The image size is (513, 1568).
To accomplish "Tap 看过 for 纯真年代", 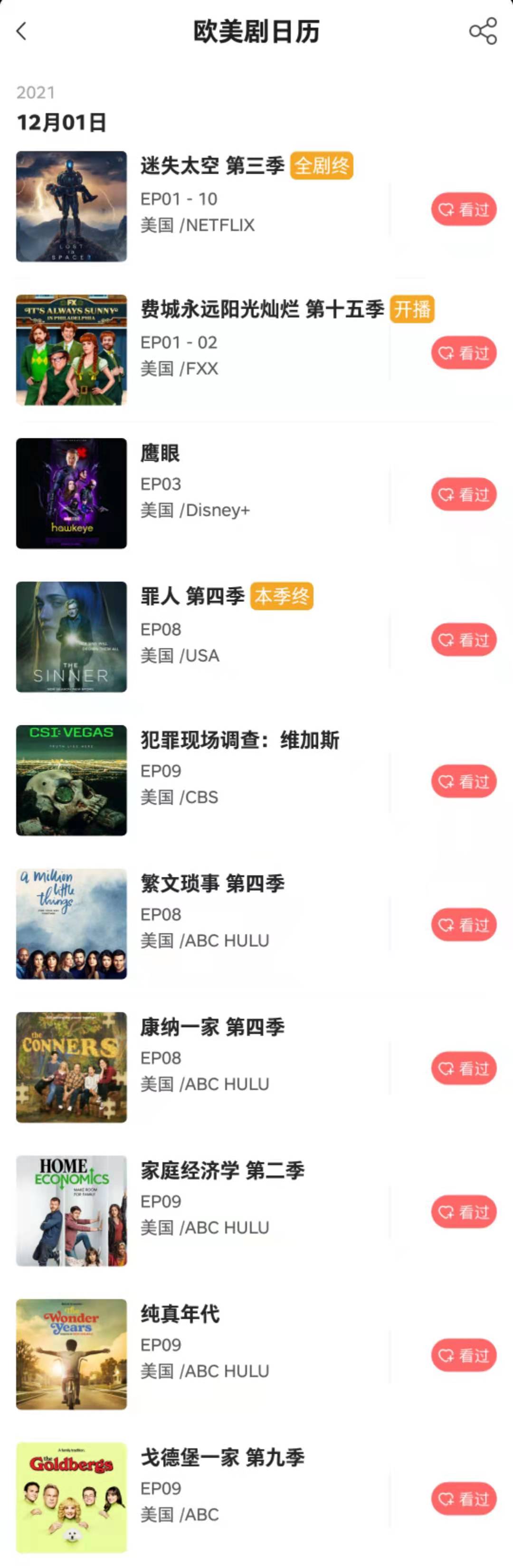I will (464, 1356).
